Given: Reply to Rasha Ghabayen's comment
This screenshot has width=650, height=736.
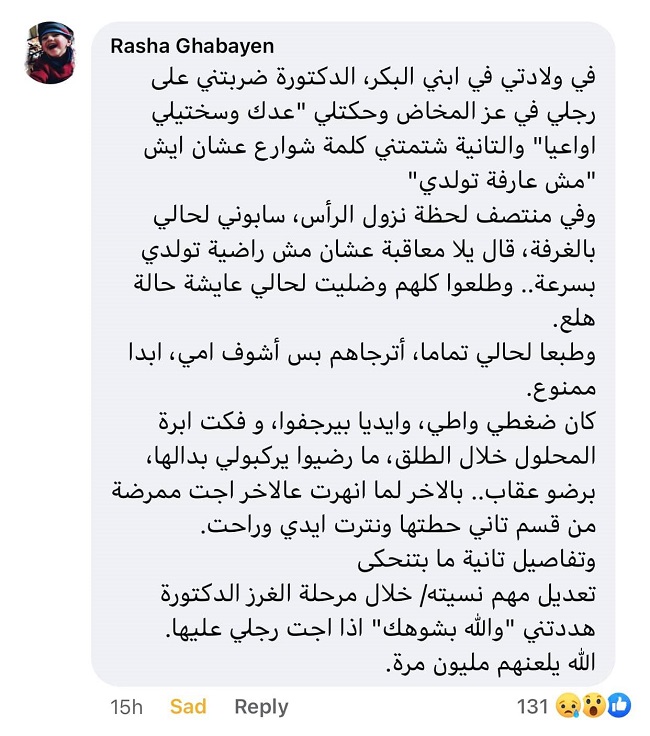Looking at the screenshot, I should (x=261, y=707).
